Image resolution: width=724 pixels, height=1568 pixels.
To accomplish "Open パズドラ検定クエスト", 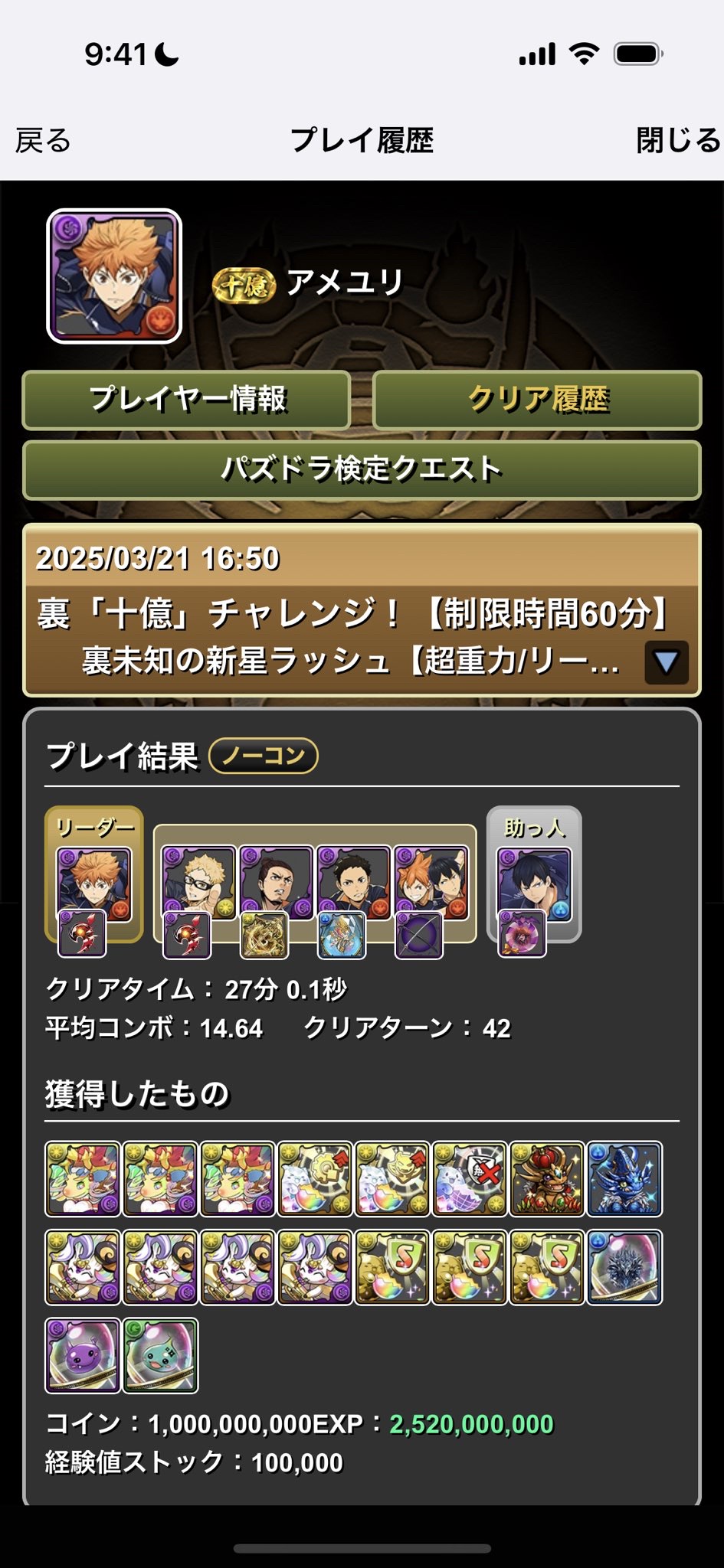I will (362, 469).
